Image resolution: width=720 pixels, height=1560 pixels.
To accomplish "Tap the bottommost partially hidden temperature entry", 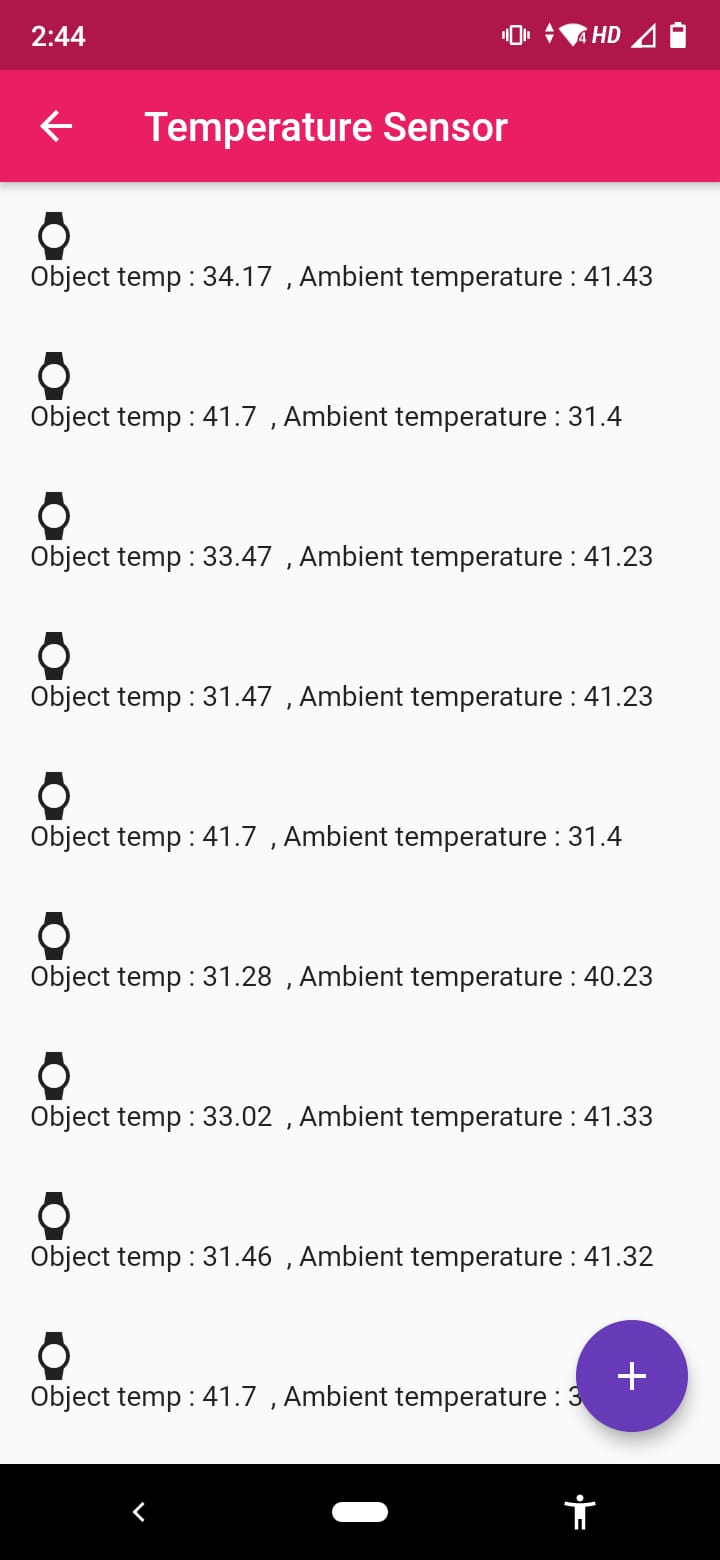I will 300,1396.
